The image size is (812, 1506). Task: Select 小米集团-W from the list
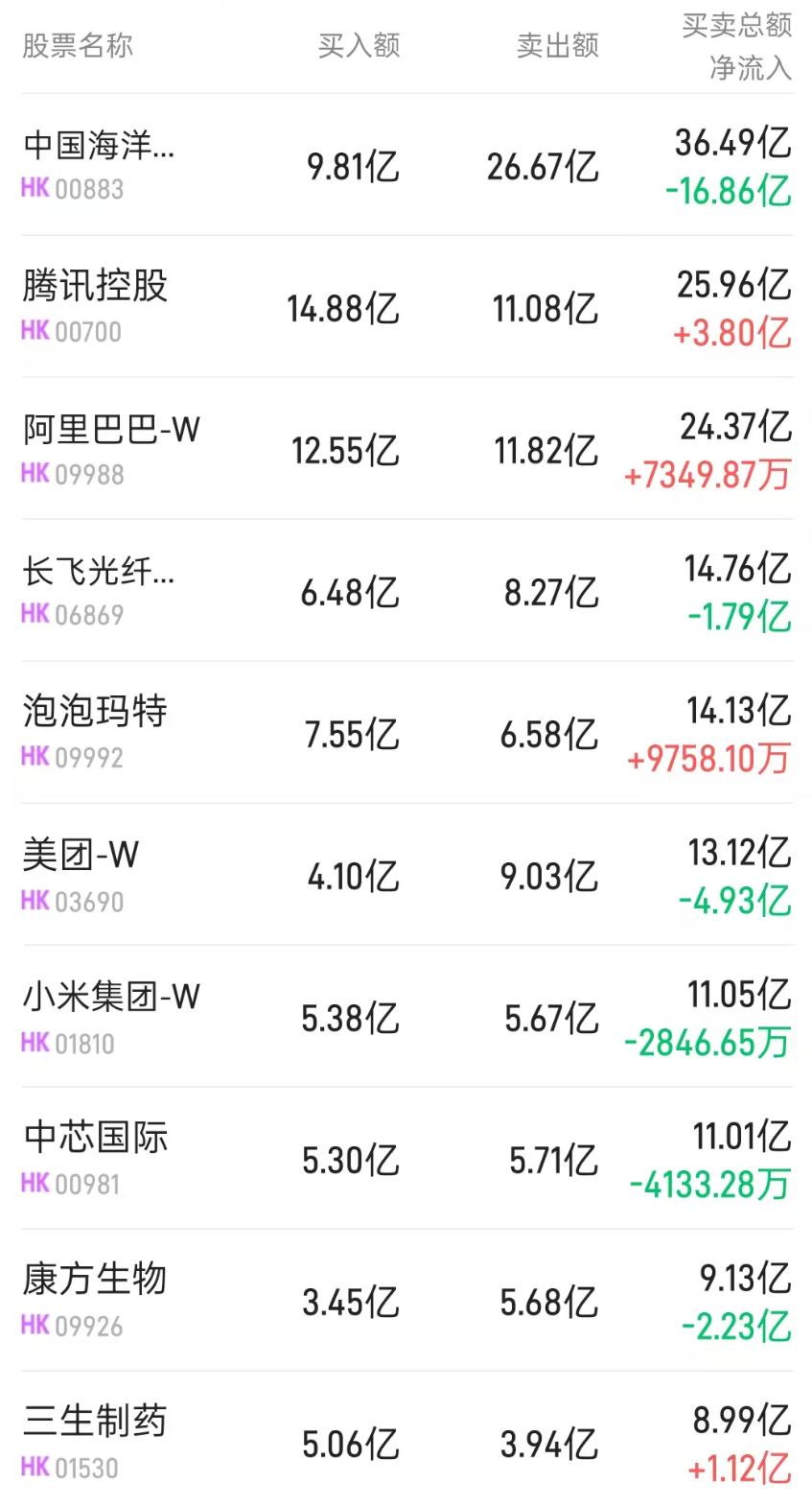point(109,998)
